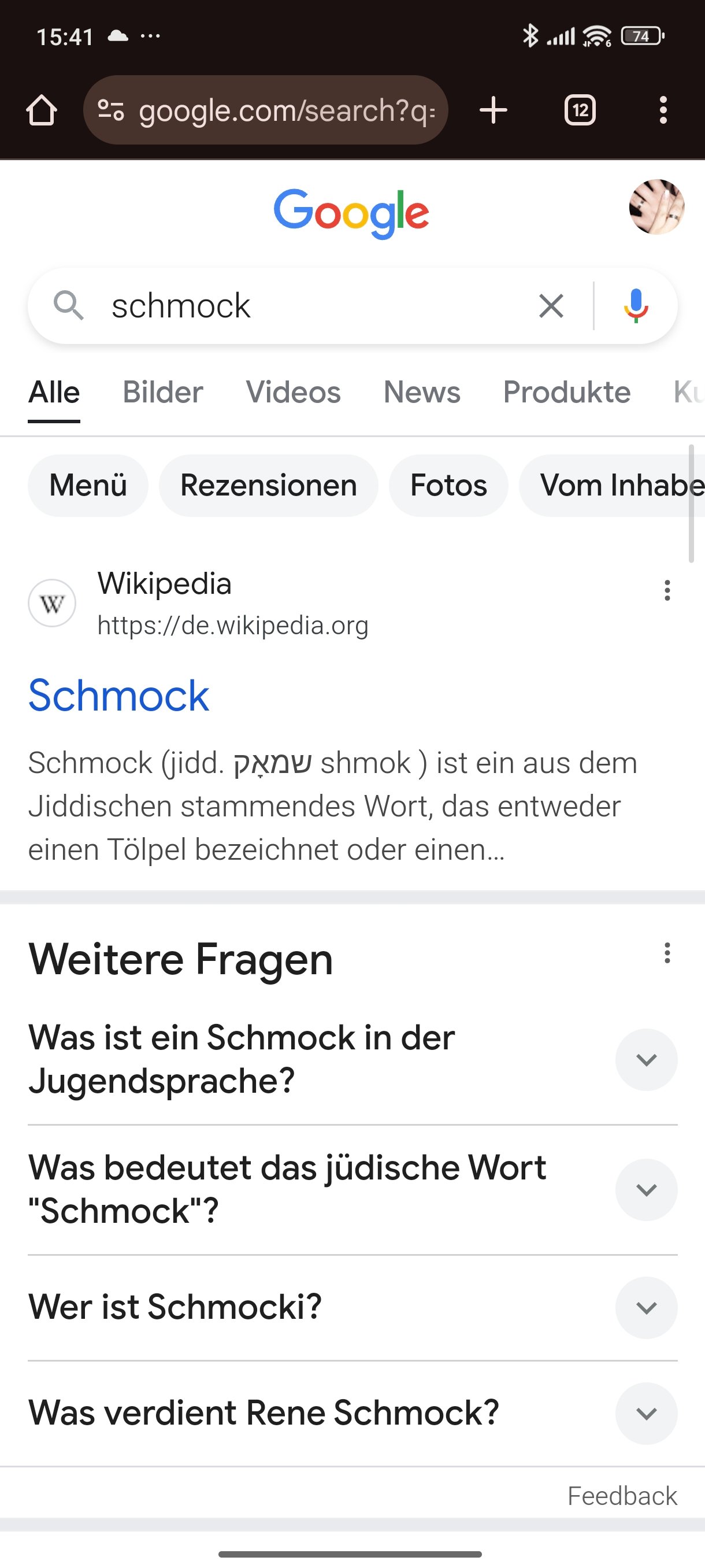Viewport: 705px width, 1568px height.
Task: Start a voice search with the microphone
Action: [x=636, y=306]
